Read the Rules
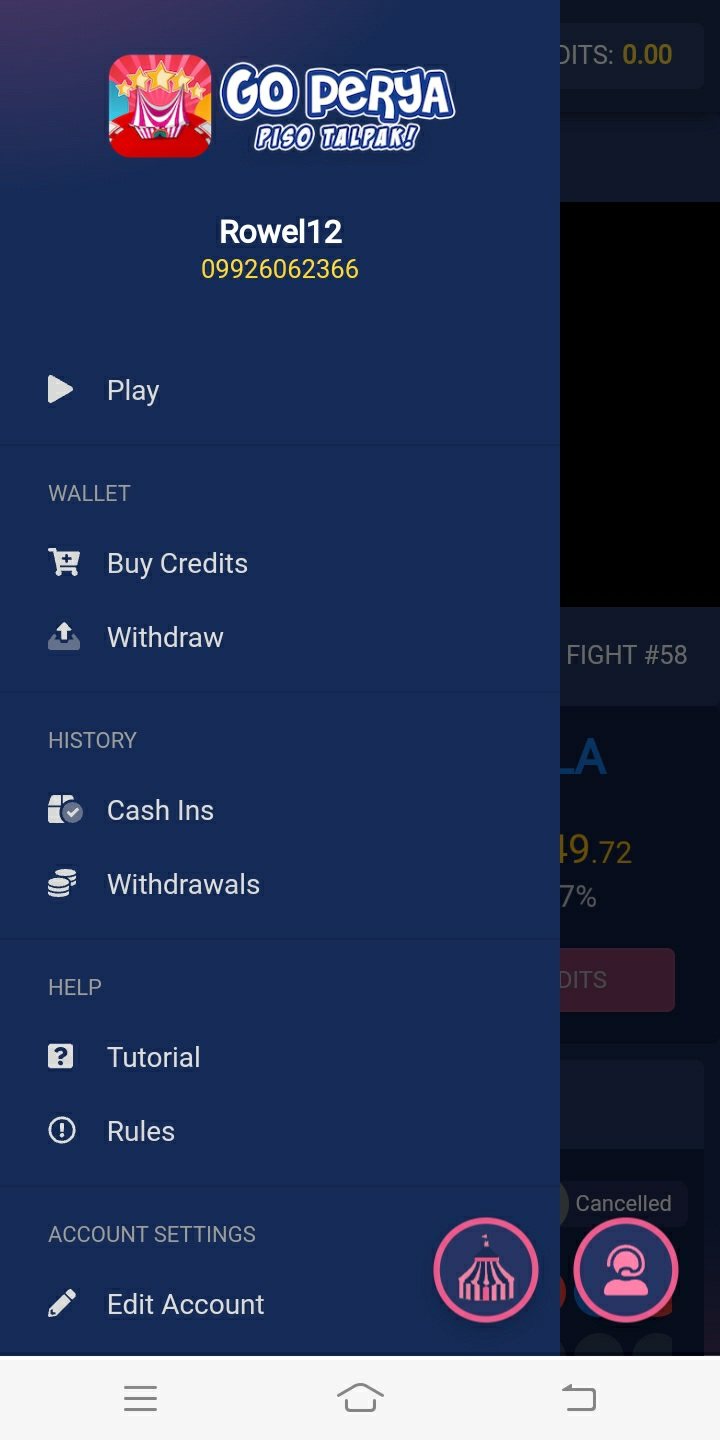The height and width of the screenshot is (1440, 720). point(140,1131)
